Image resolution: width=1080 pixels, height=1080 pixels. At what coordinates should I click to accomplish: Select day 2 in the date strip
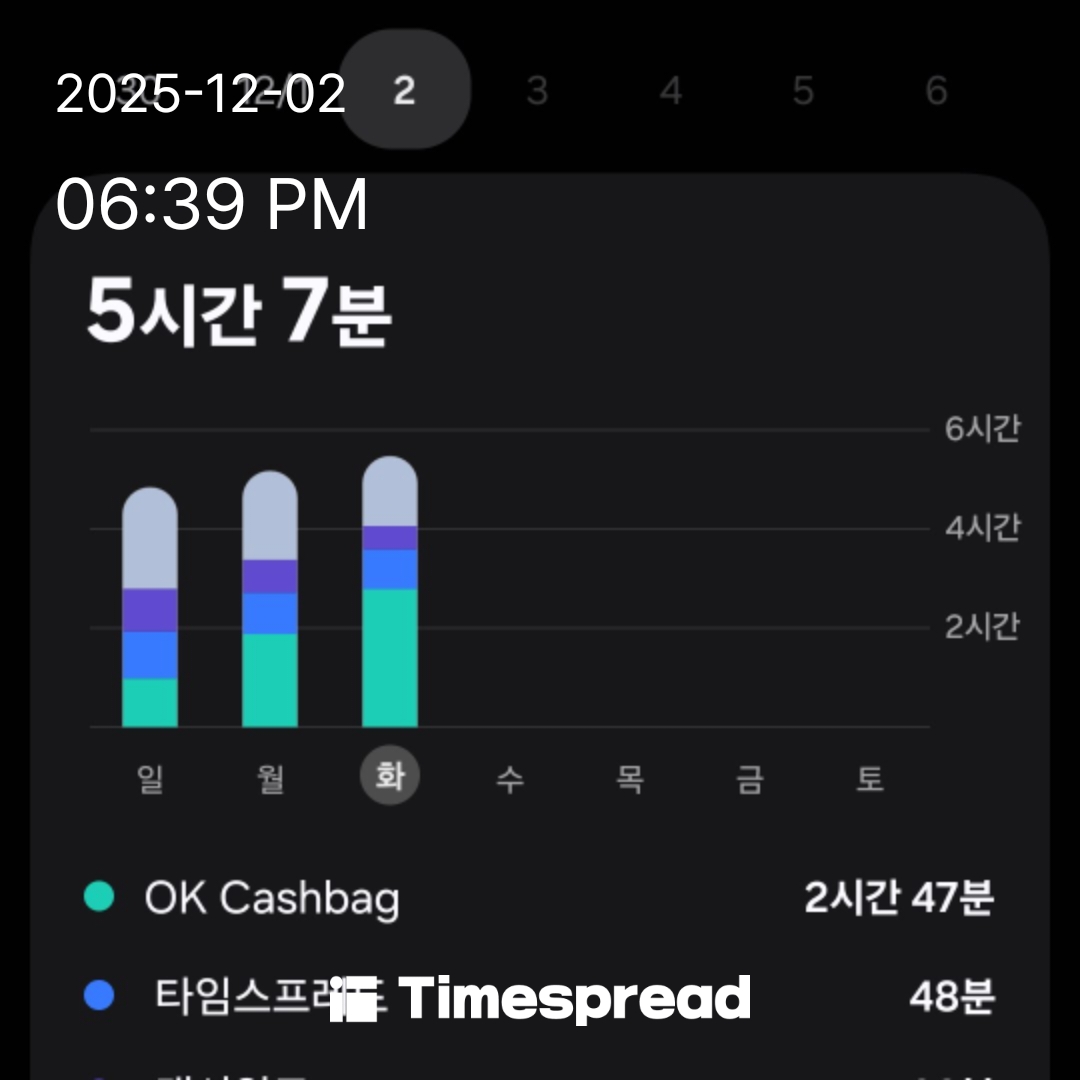[x=404, y=91]
